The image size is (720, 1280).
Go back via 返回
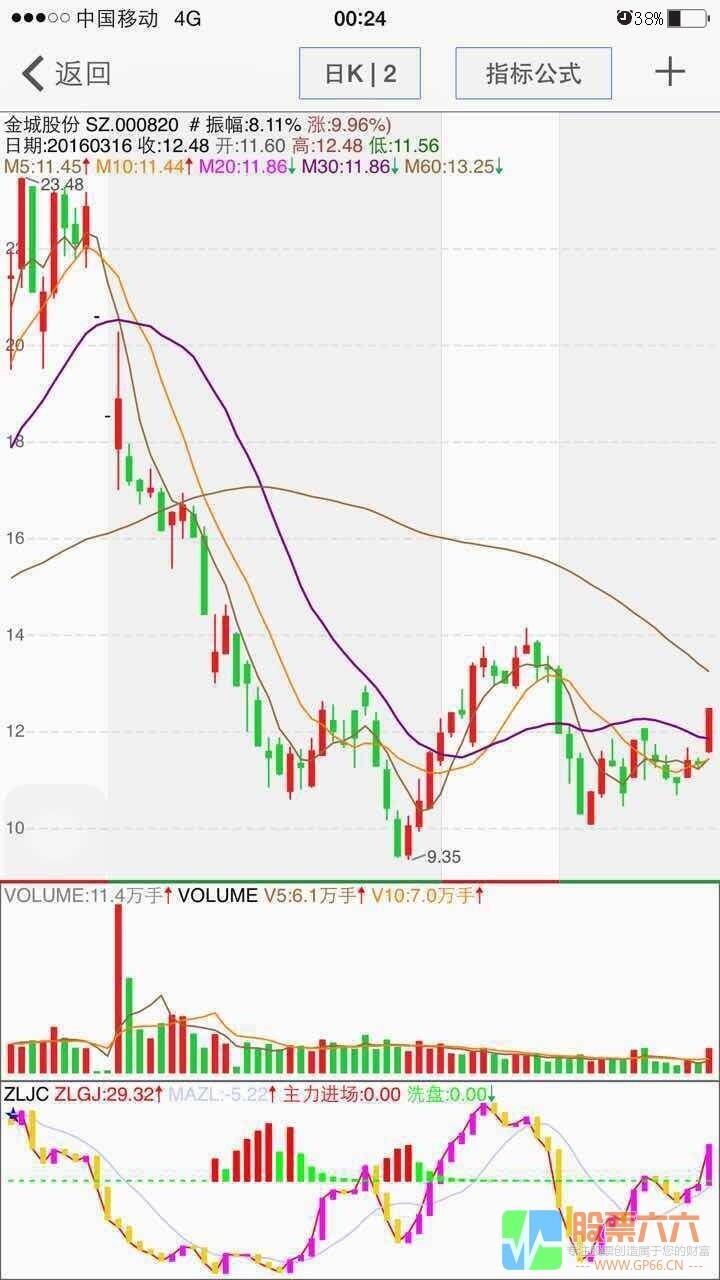[65, 73]
